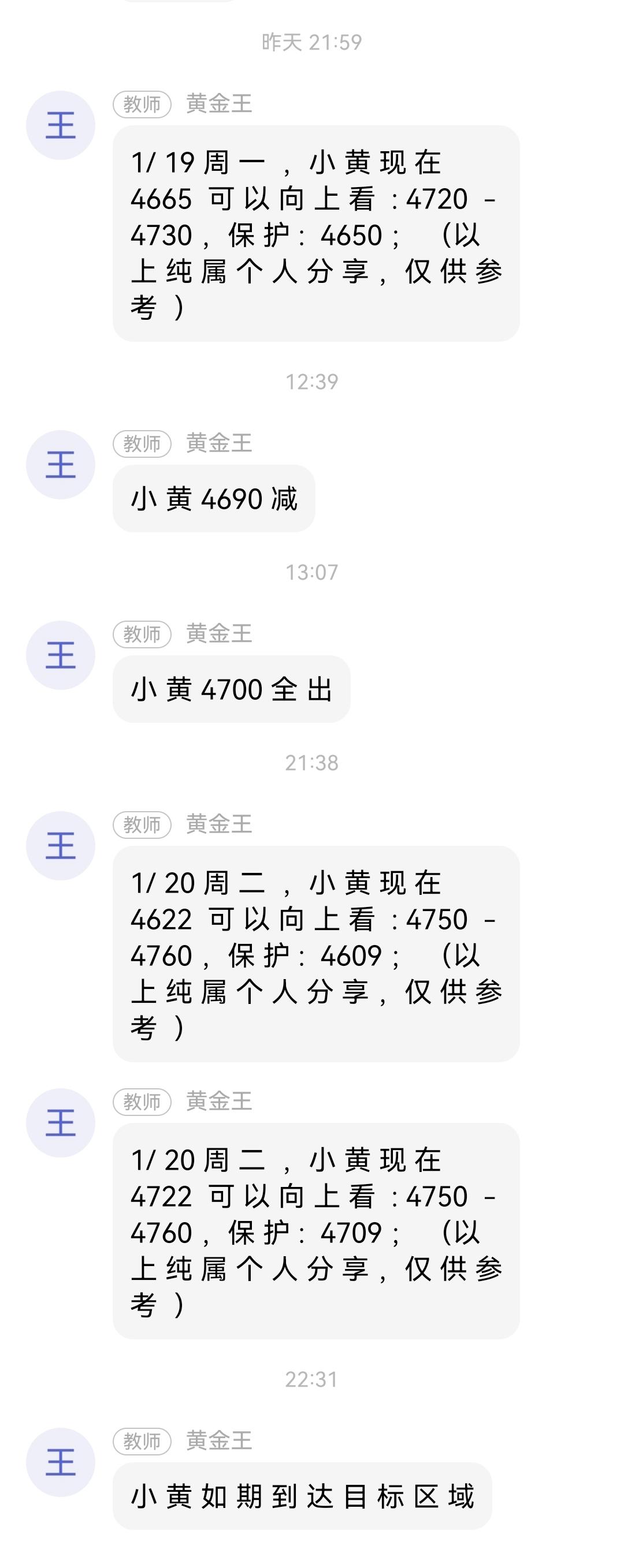The image size is (624, 1568).
Task: View sender profile beside 小黄4700全出 message
Action: pyautogui.click(x=60, y=656)
